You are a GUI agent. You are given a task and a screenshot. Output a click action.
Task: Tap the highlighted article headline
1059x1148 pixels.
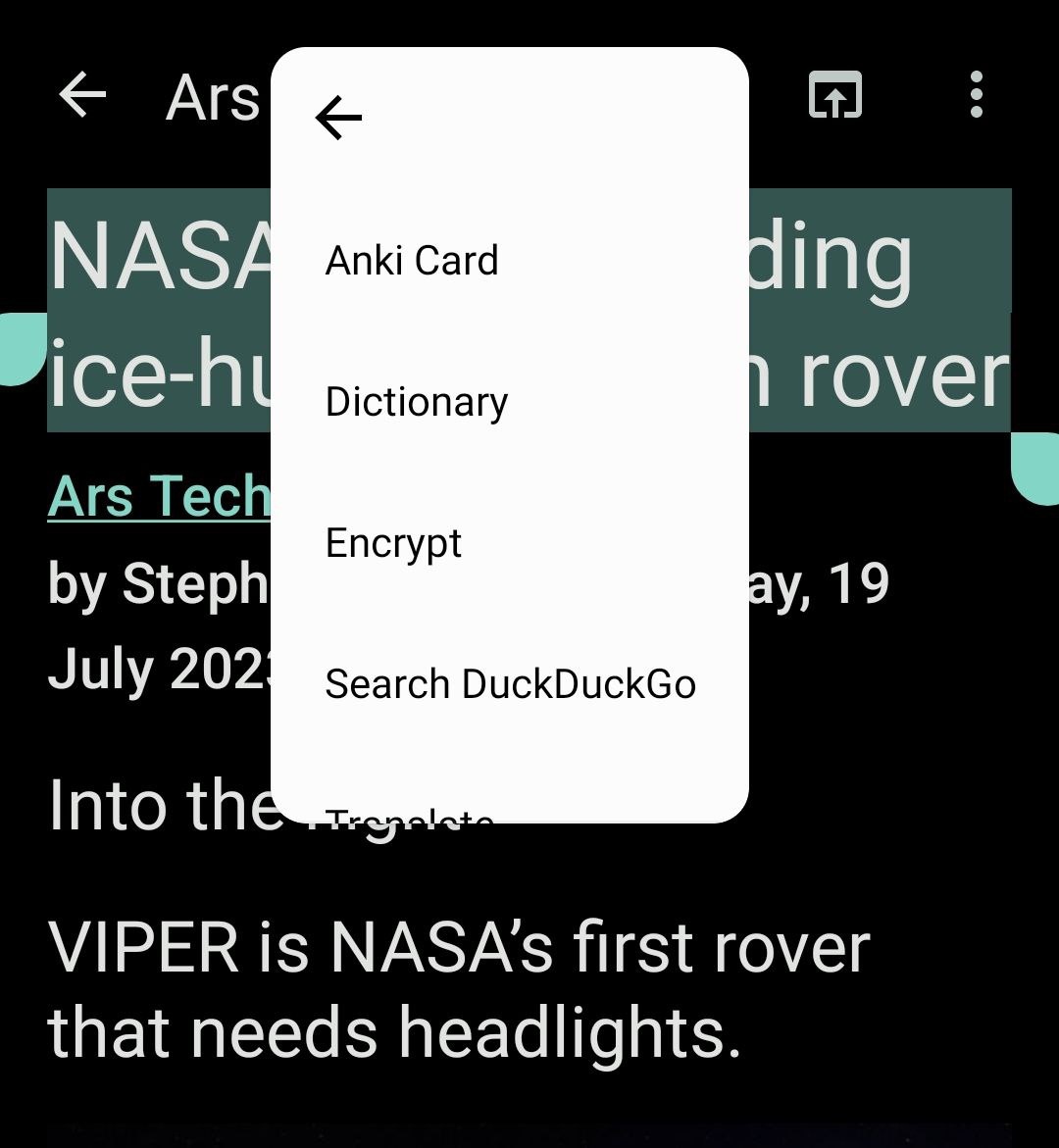coord(147,255)
